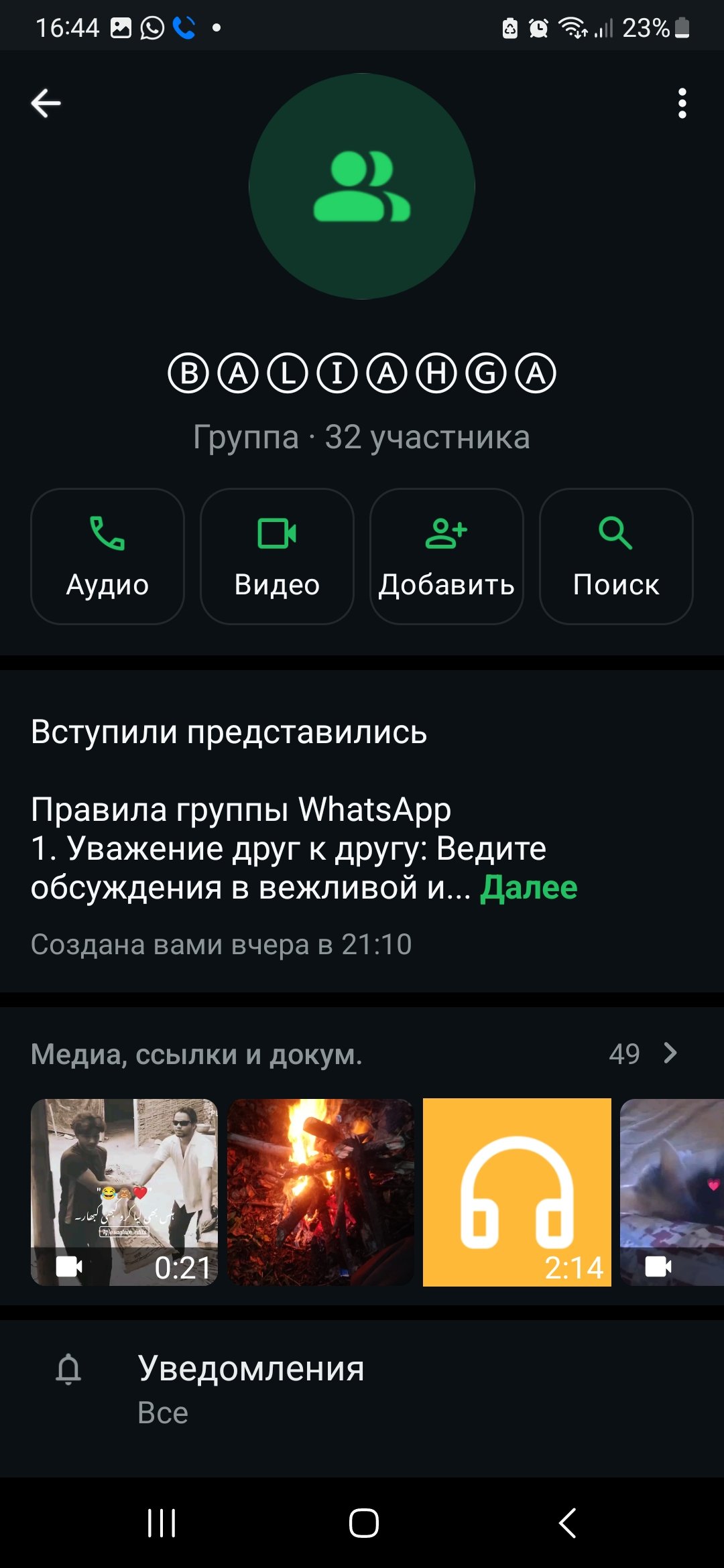Open the cat video thumbnail

pyautogui.click(x=672, y=1191)
